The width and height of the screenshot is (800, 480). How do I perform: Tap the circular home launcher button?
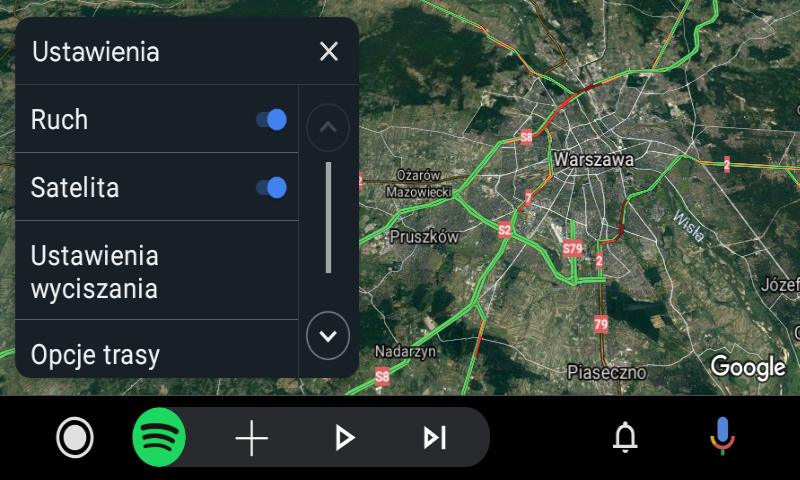click(75, 437)
